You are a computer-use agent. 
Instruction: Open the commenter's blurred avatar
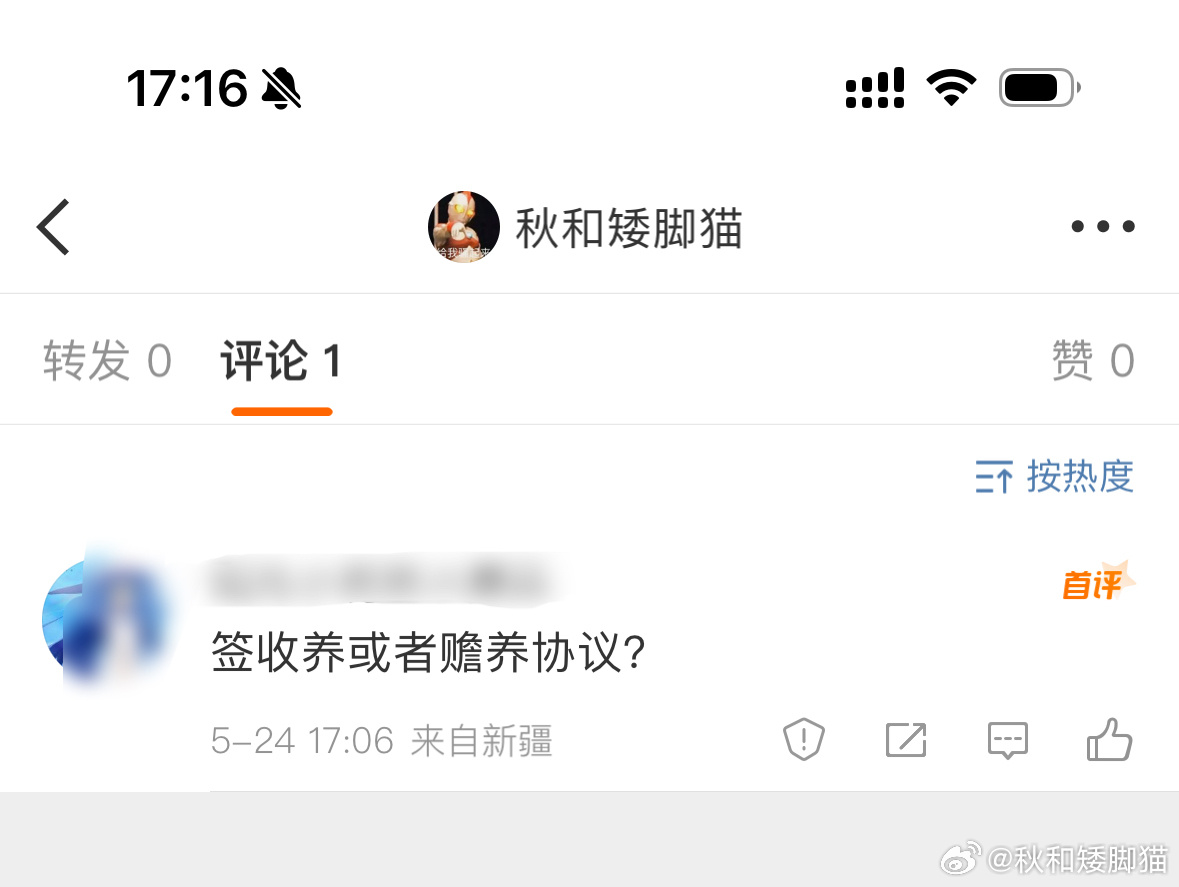[x=106, y=622]
